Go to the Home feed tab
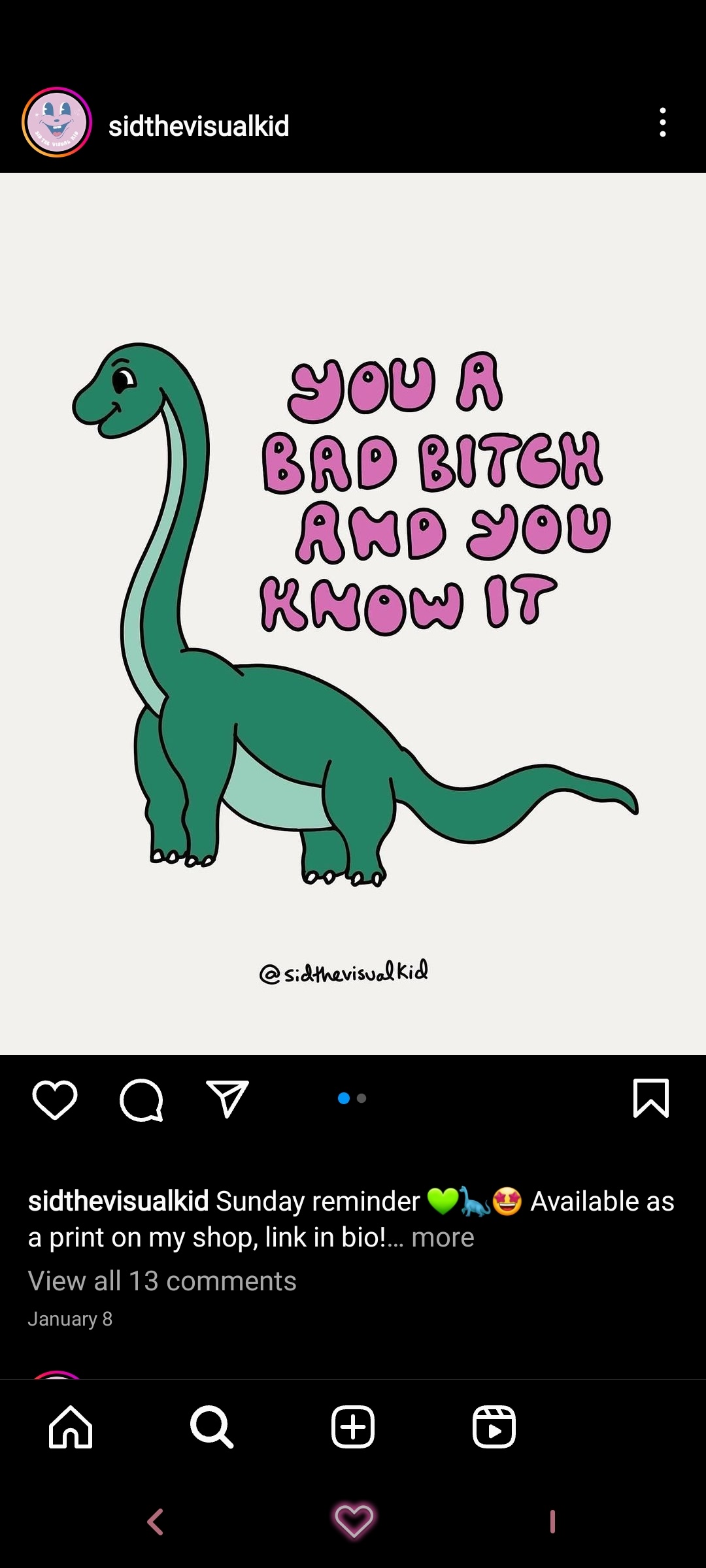 [x=71, y=1428]
